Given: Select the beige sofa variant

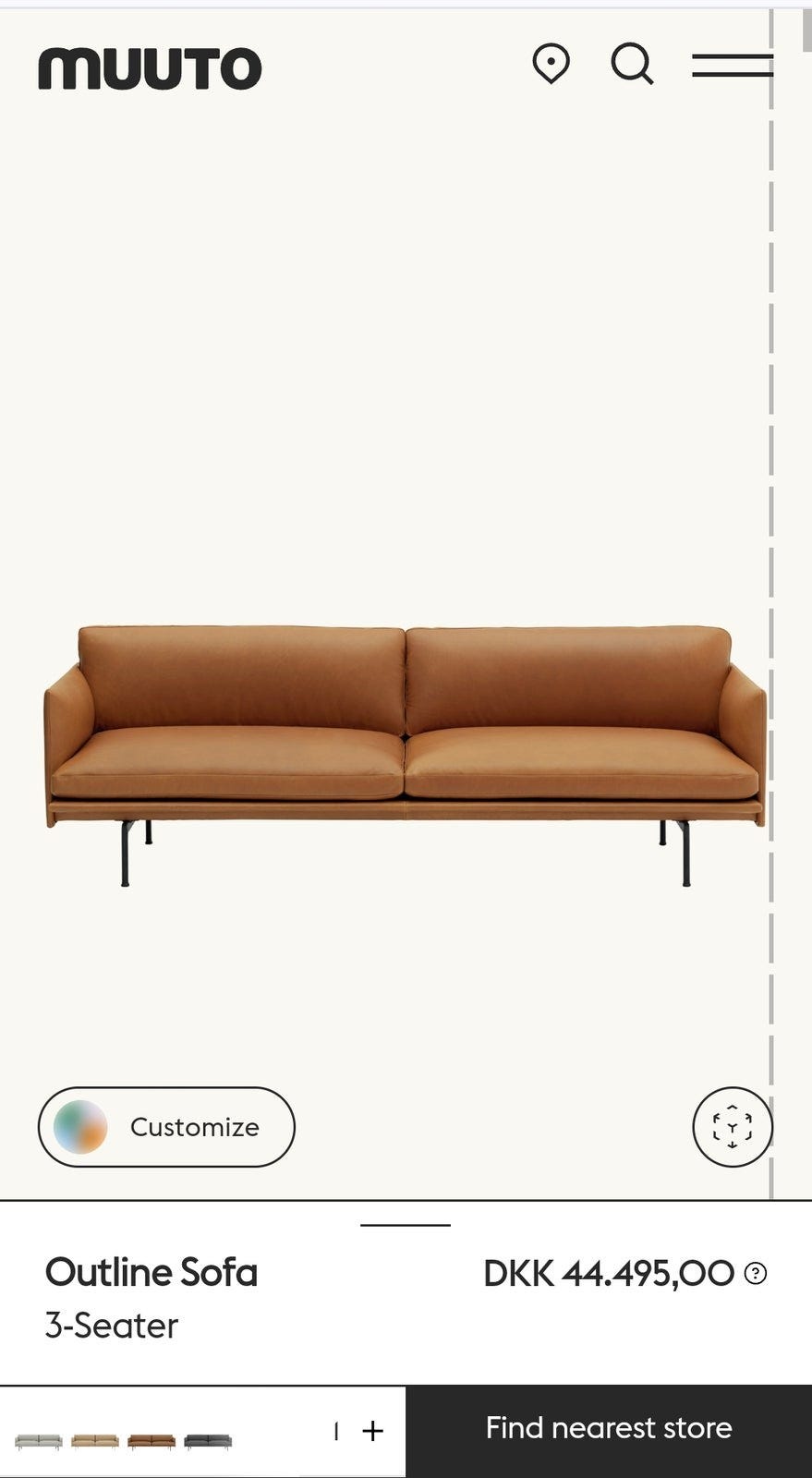Looking at the screenshot, I should (x=95, y=1441).
